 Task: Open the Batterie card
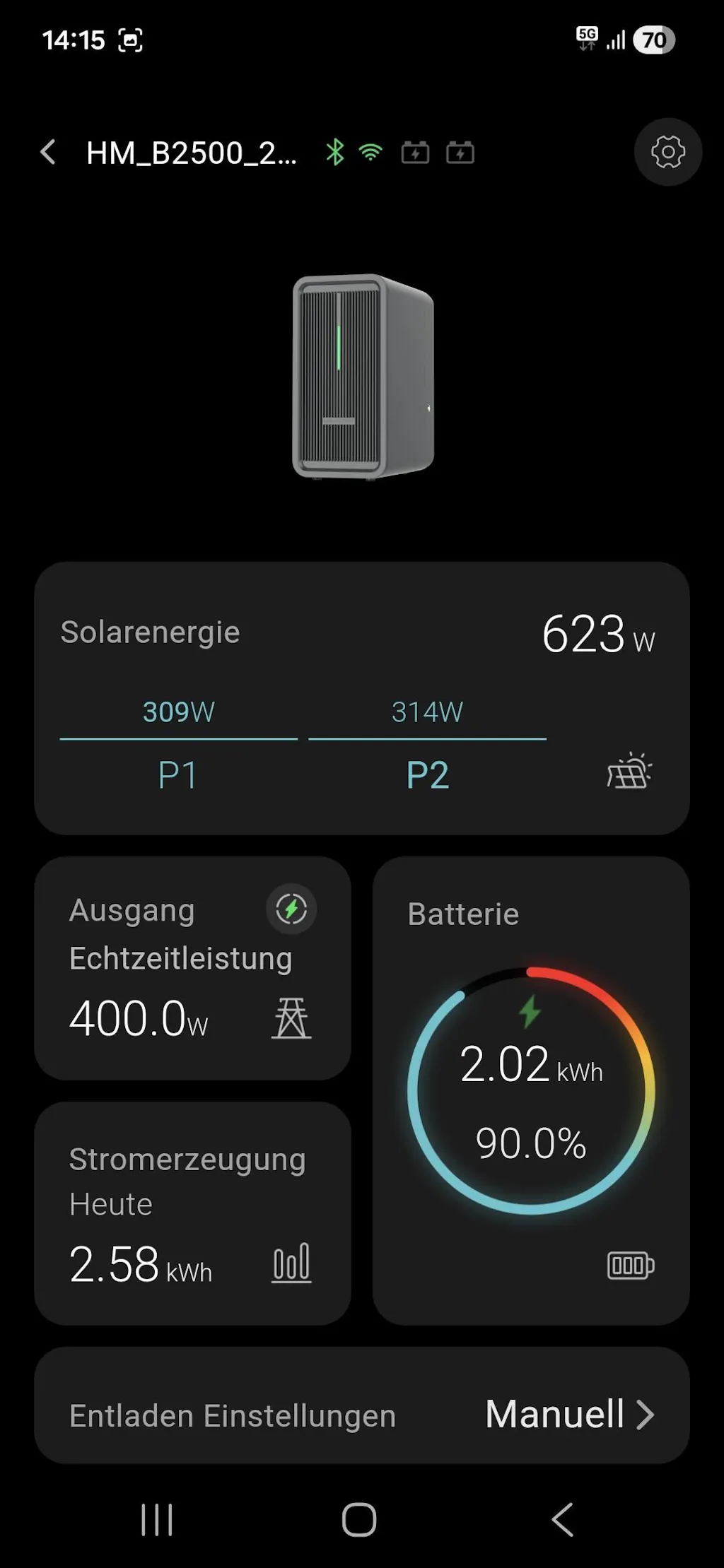point(530,1090)
